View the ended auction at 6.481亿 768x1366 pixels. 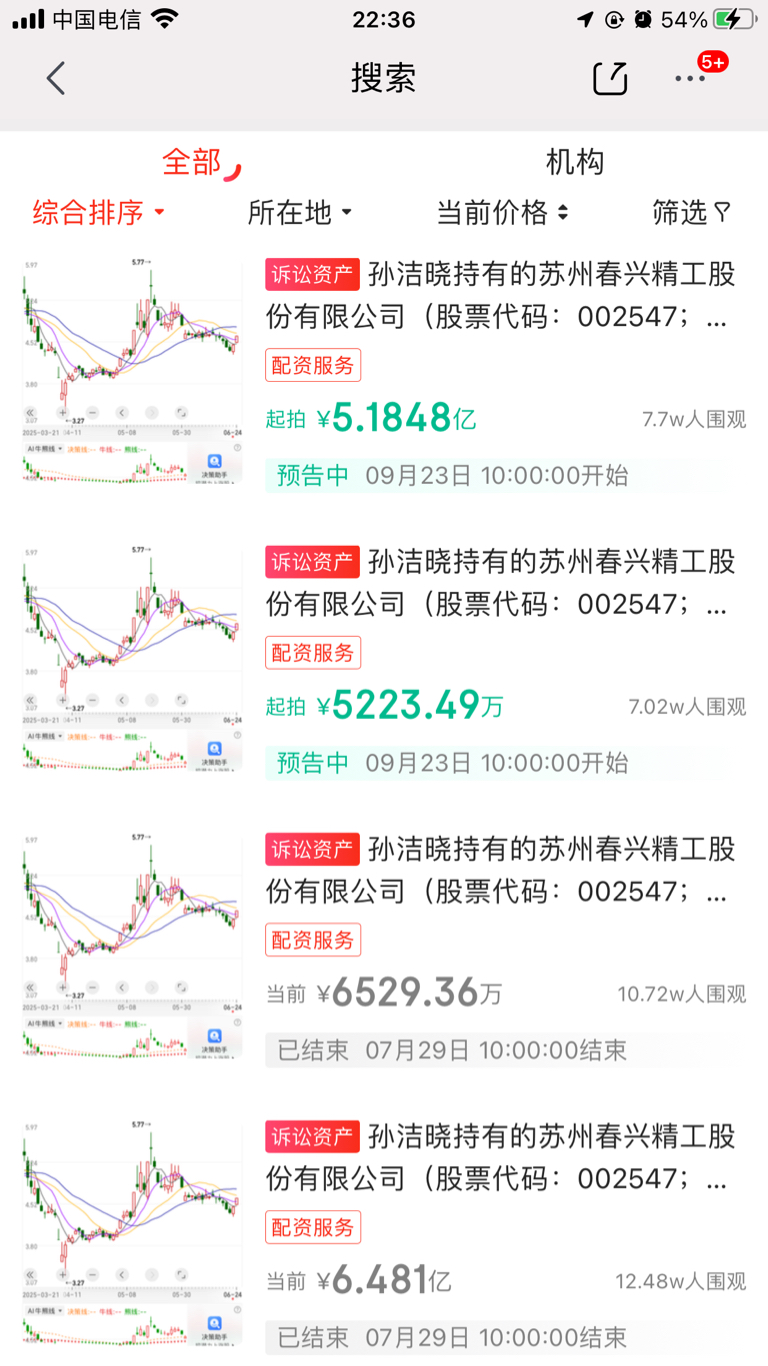pos(384,1235)
